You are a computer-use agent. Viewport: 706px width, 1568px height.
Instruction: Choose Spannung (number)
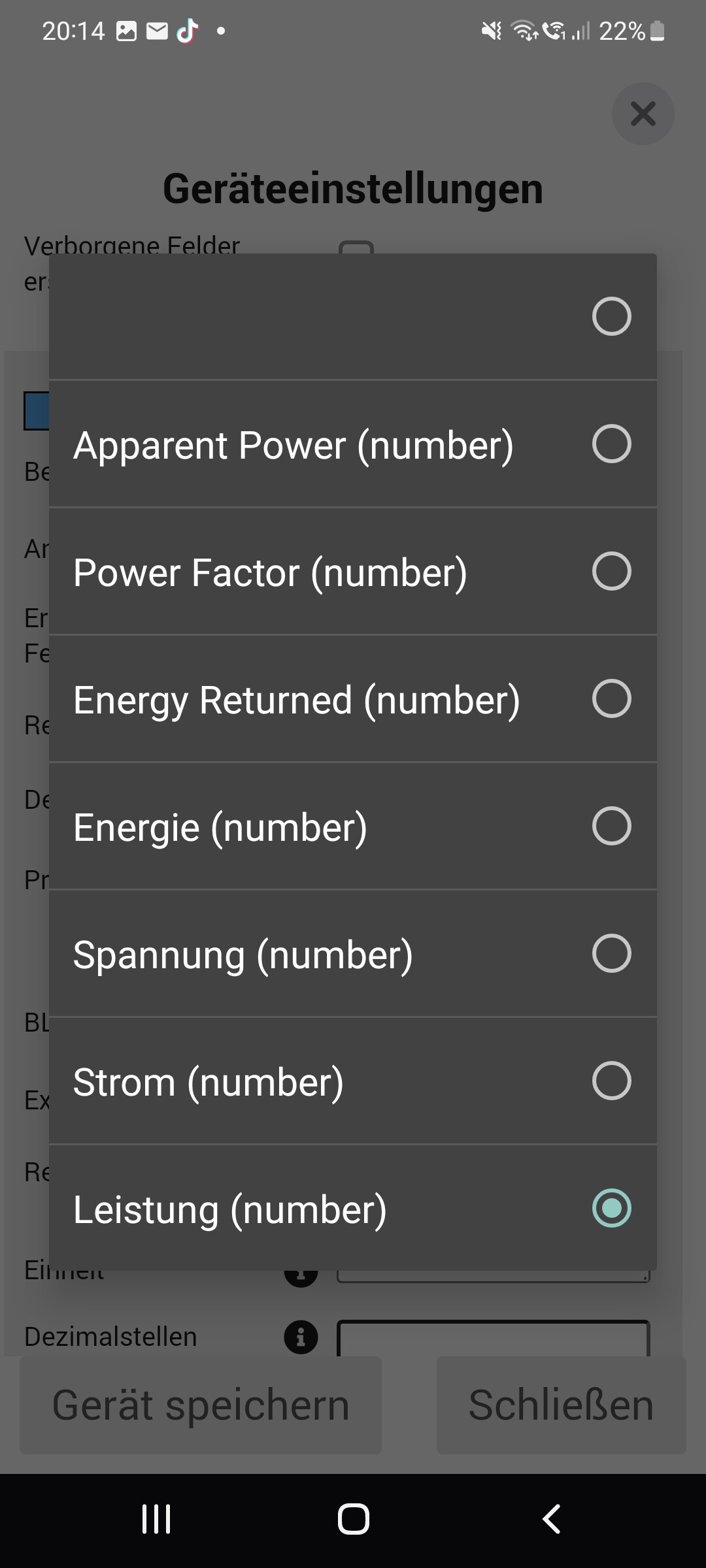click(353, 954)
